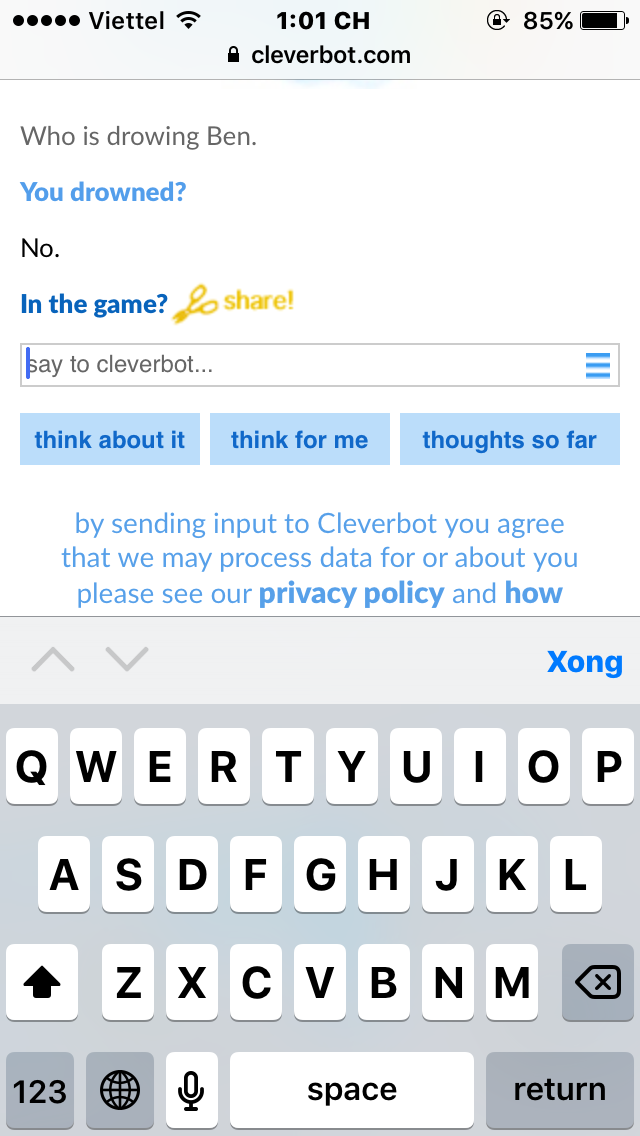Start dictation with the microphone key
The image size is (640, 1136).
[191, 1089]
